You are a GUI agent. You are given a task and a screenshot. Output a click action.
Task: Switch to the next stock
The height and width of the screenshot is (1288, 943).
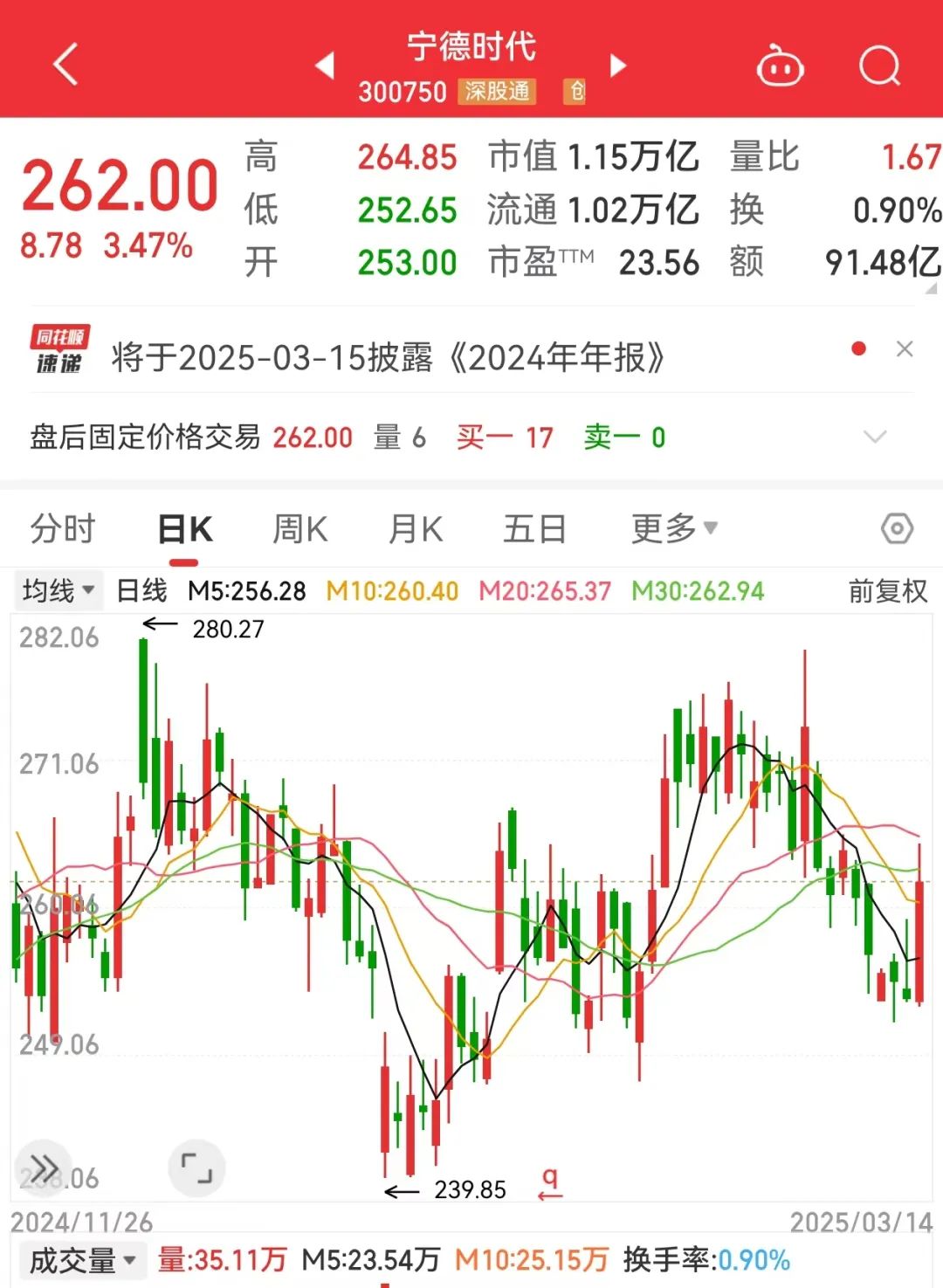click(618, 65)
